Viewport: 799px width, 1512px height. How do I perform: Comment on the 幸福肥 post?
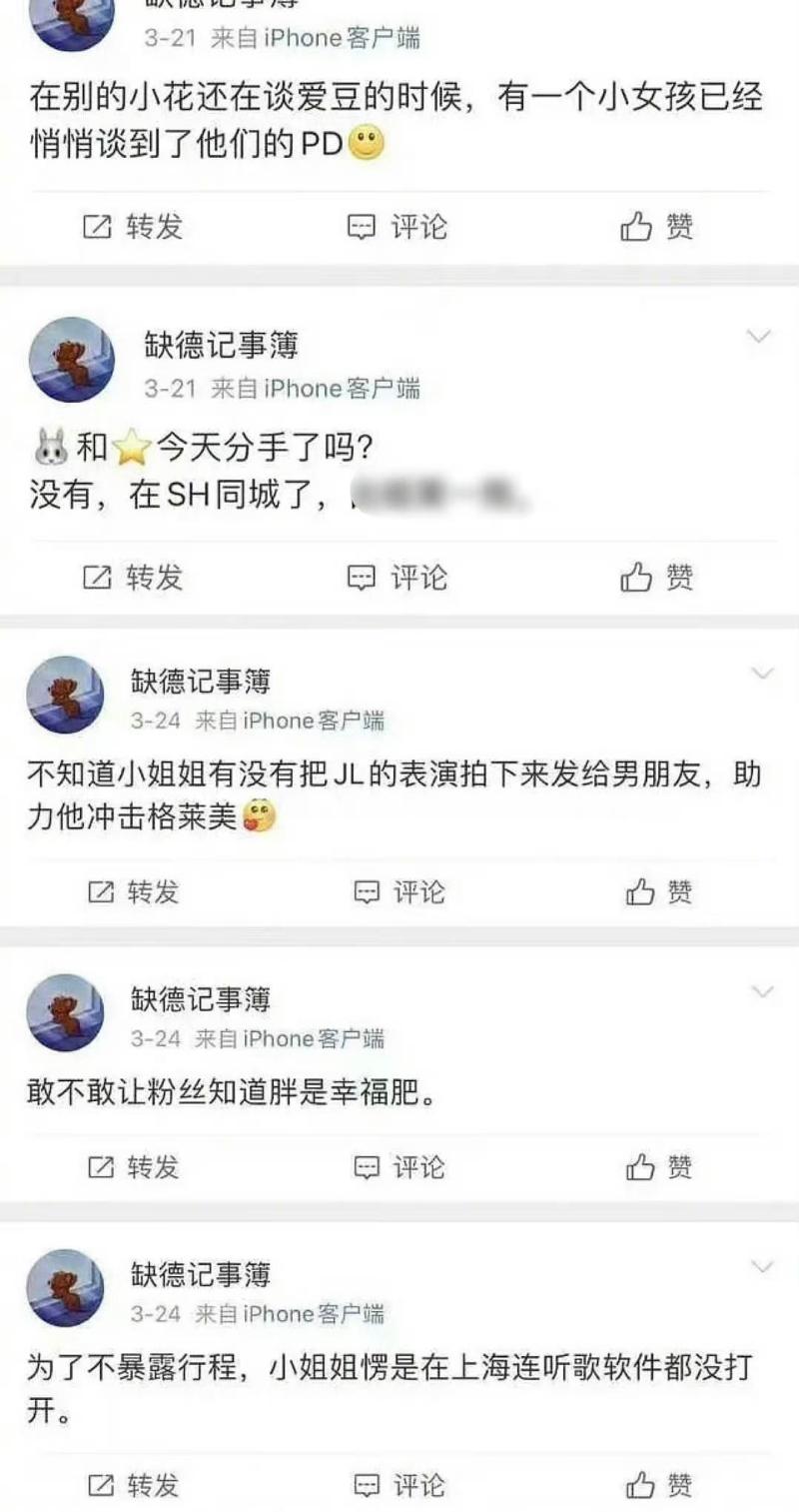(x=399, y=1166)
